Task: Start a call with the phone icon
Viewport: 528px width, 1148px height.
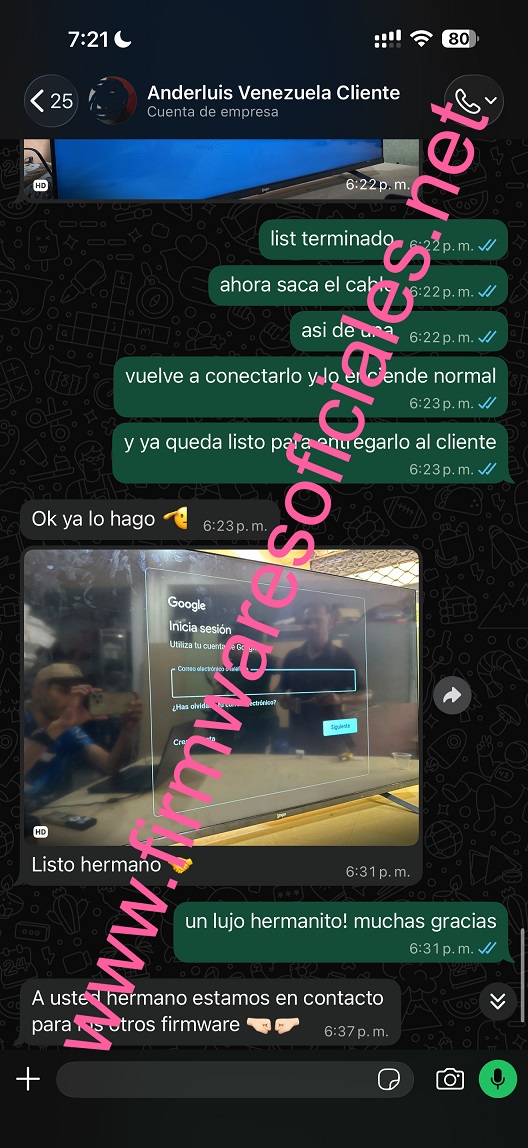Action: [474, 101]
